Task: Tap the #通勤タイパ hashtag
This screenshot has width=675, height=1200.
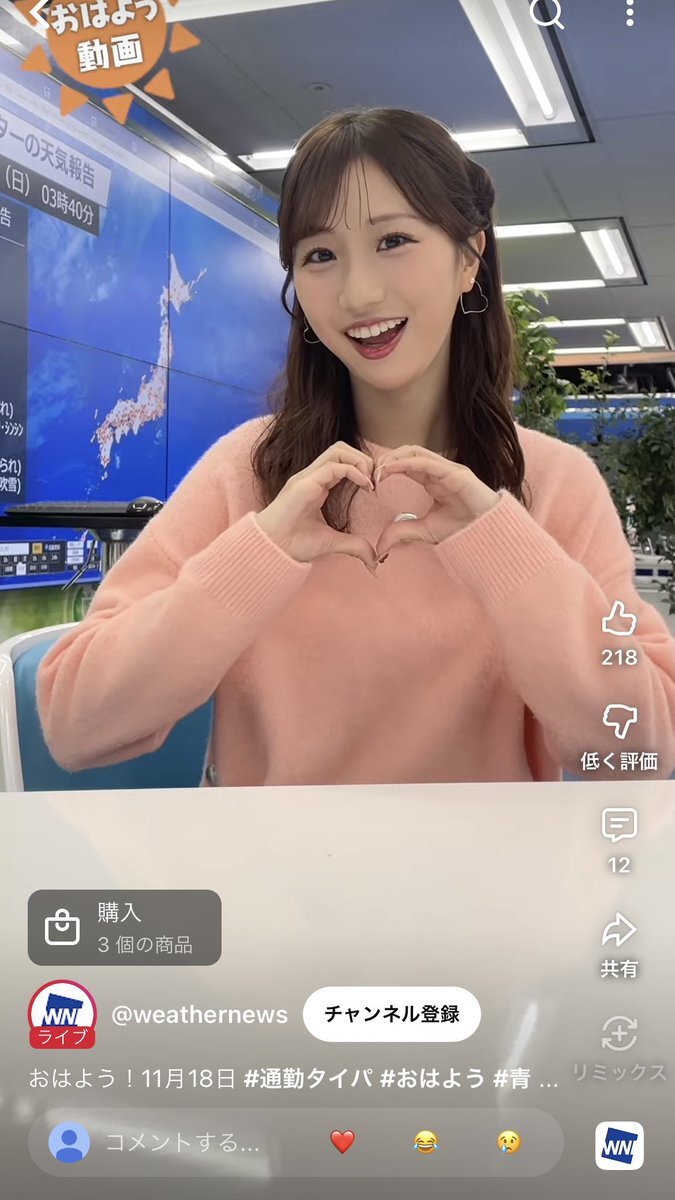Action: (308, 1079)
